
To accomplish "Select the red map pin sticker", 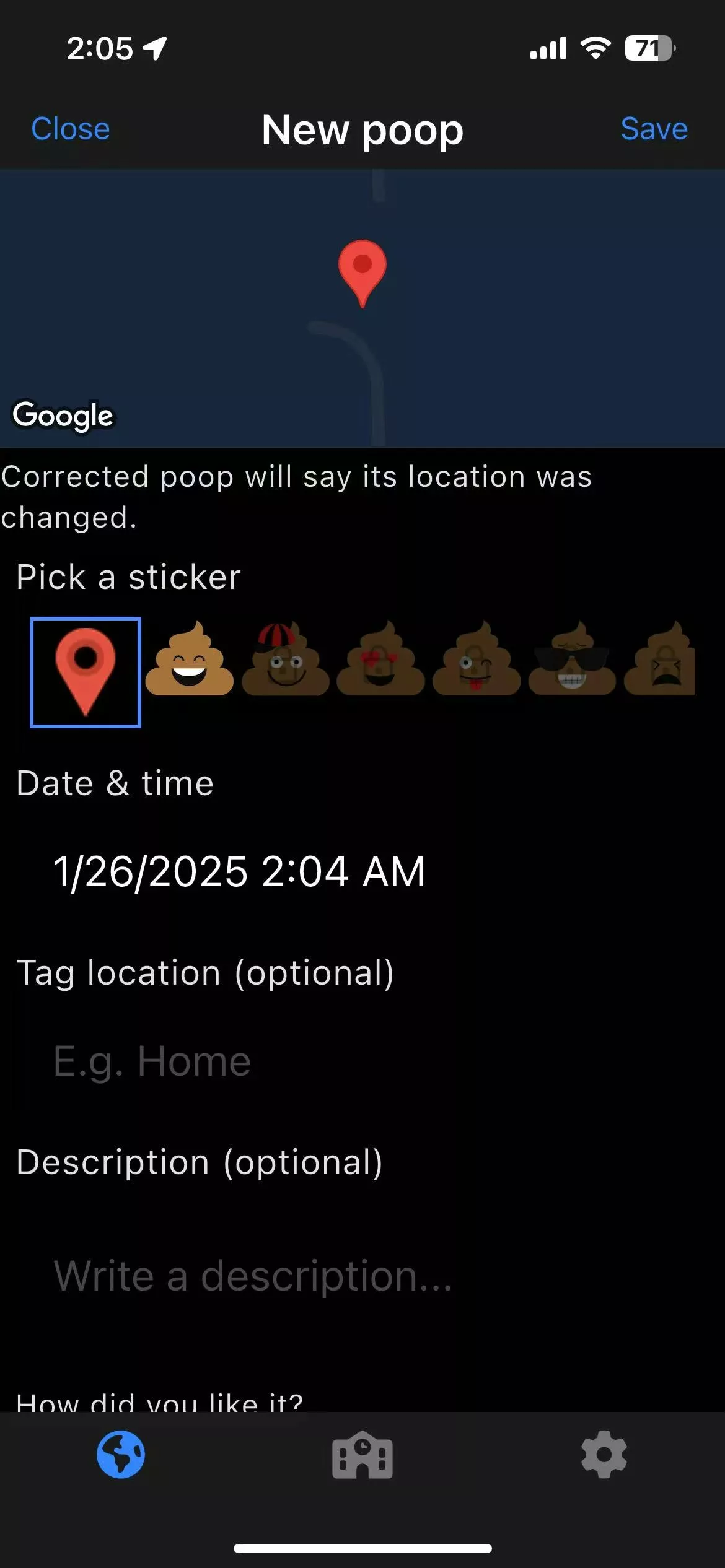I will coord(86,672).
